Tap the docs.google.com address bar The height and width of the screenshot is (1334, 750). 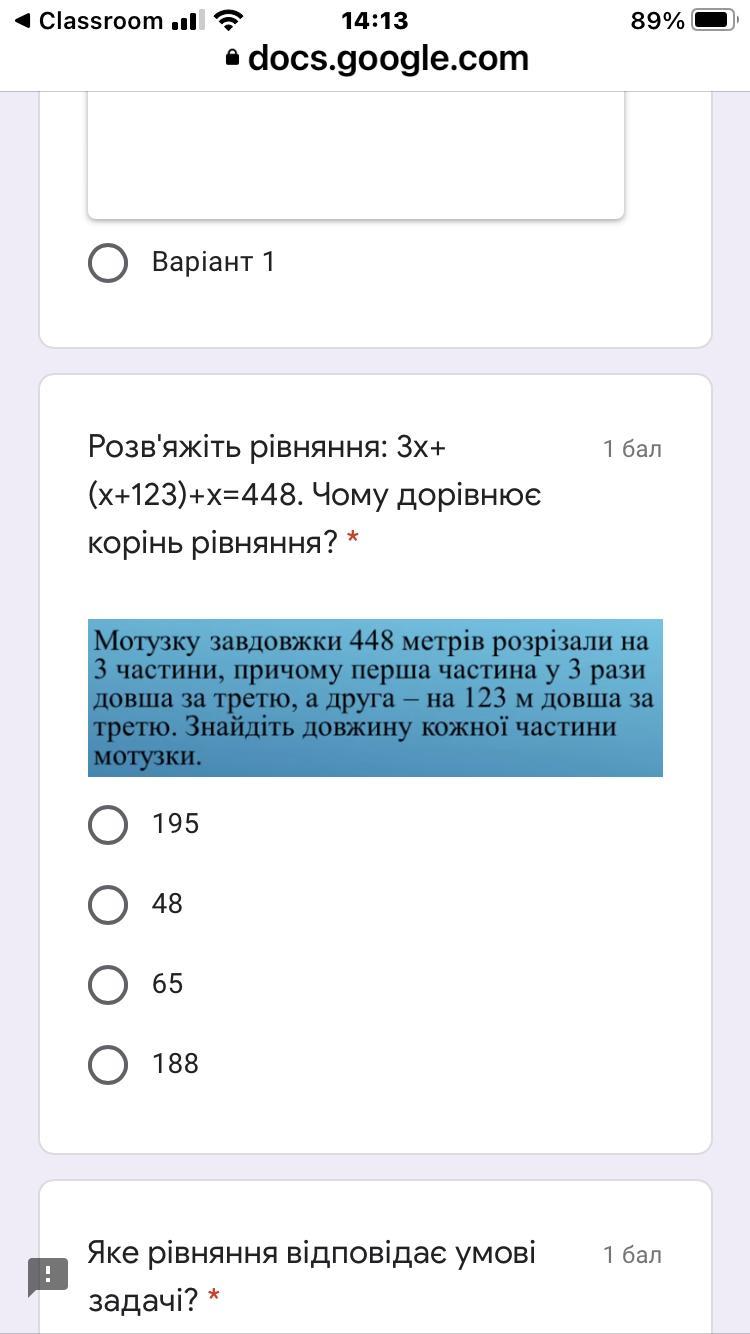376,58
